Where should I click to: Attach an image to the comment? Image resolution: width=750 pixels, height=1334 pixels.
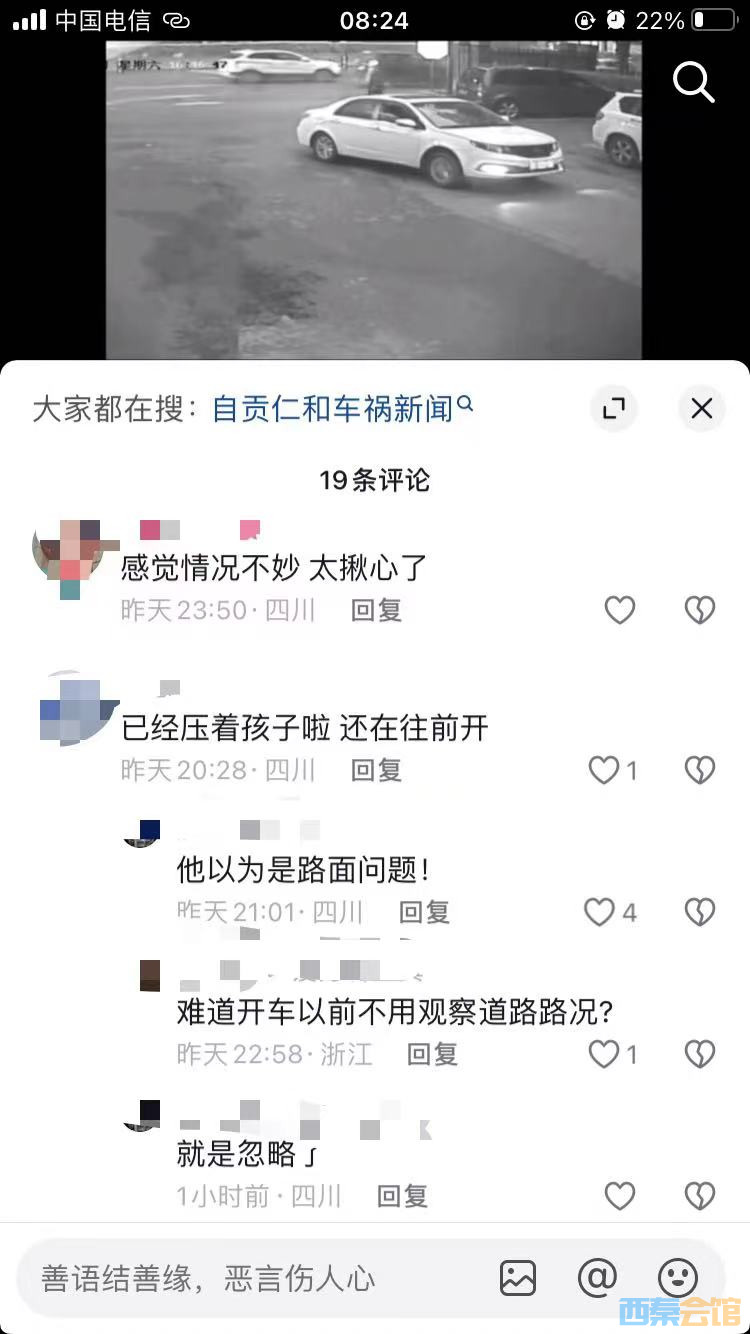point(518,1278)
